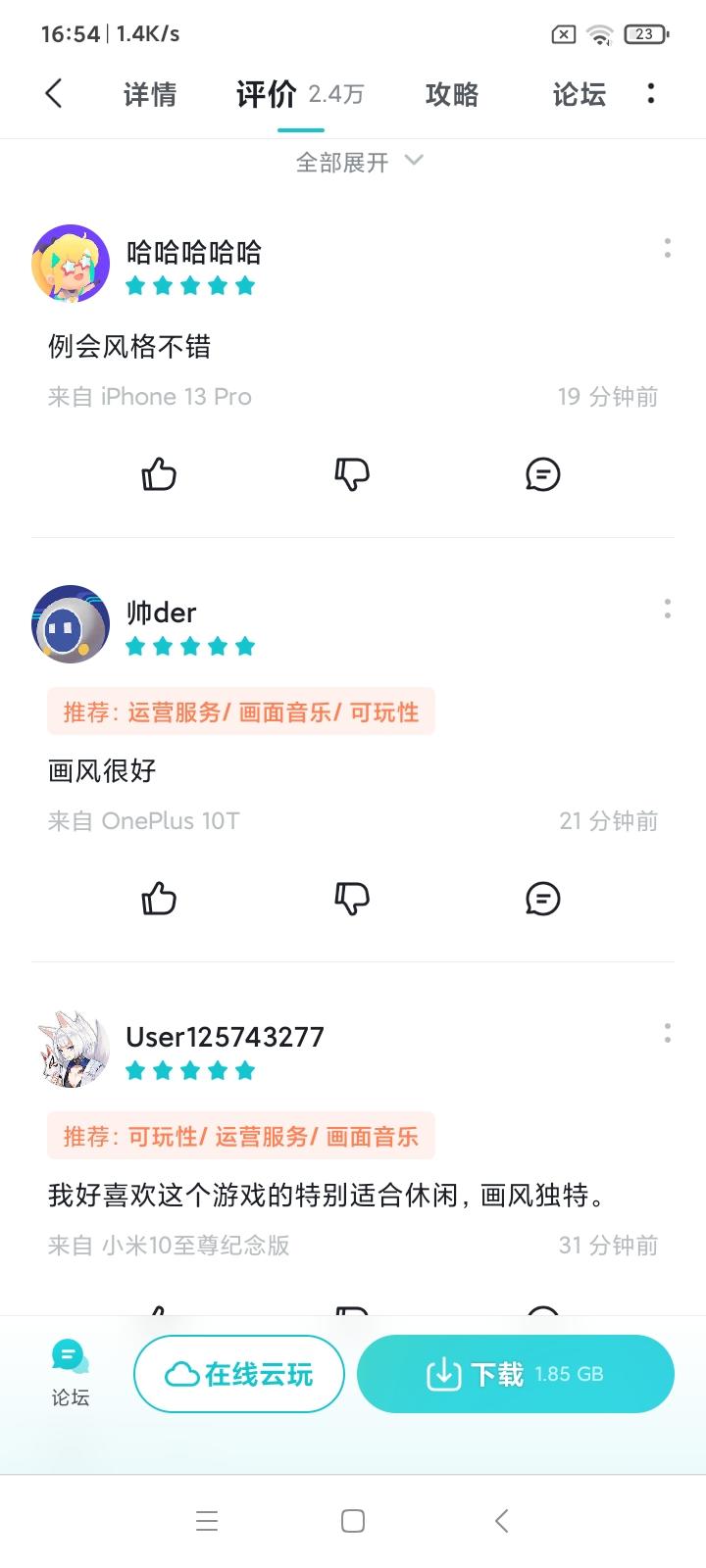706x1568 pixels.
Task: Open the 攻略 tab
Action: pyautogui.click(x=451, y=93)
